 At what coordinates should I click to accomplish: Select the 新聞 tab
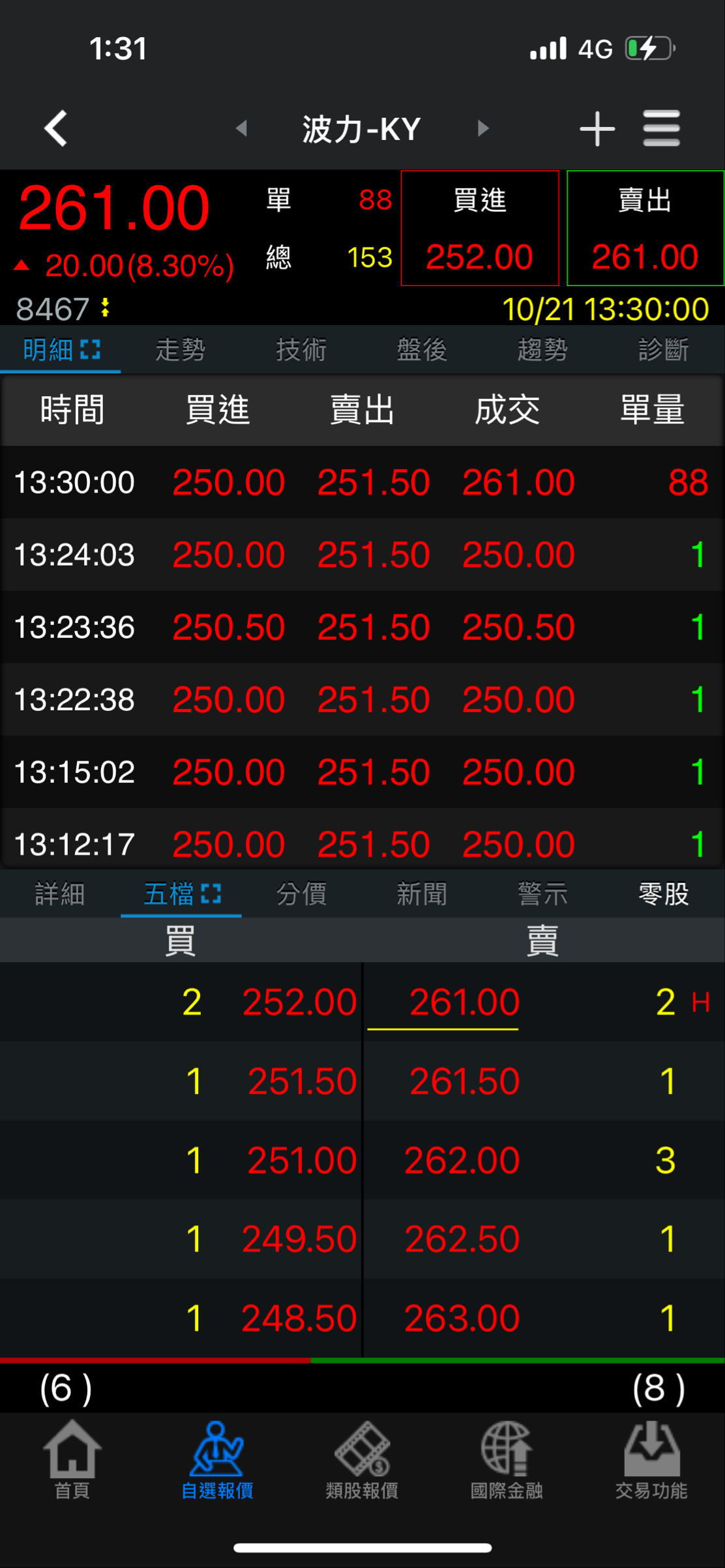coord(422,894)
